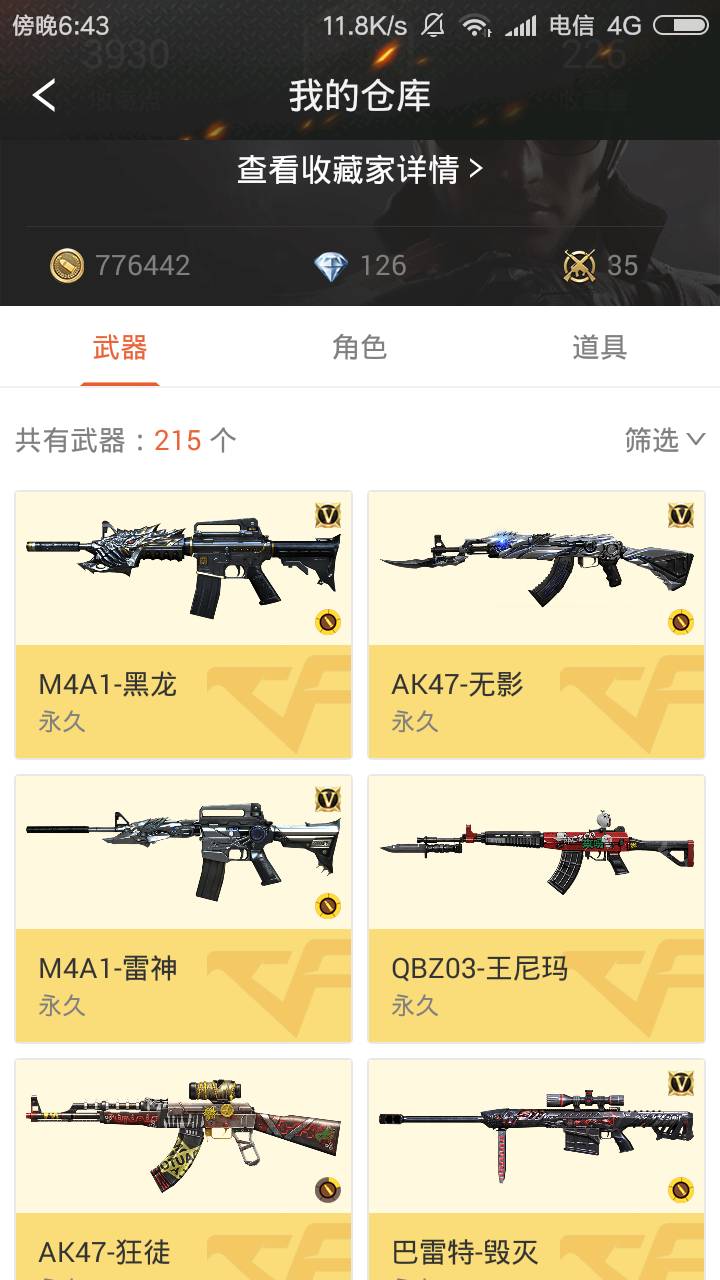Open the 巴雷特-毁灭 weapon card
Screen dimensions: 720x1280
[x=536, y=1170]
